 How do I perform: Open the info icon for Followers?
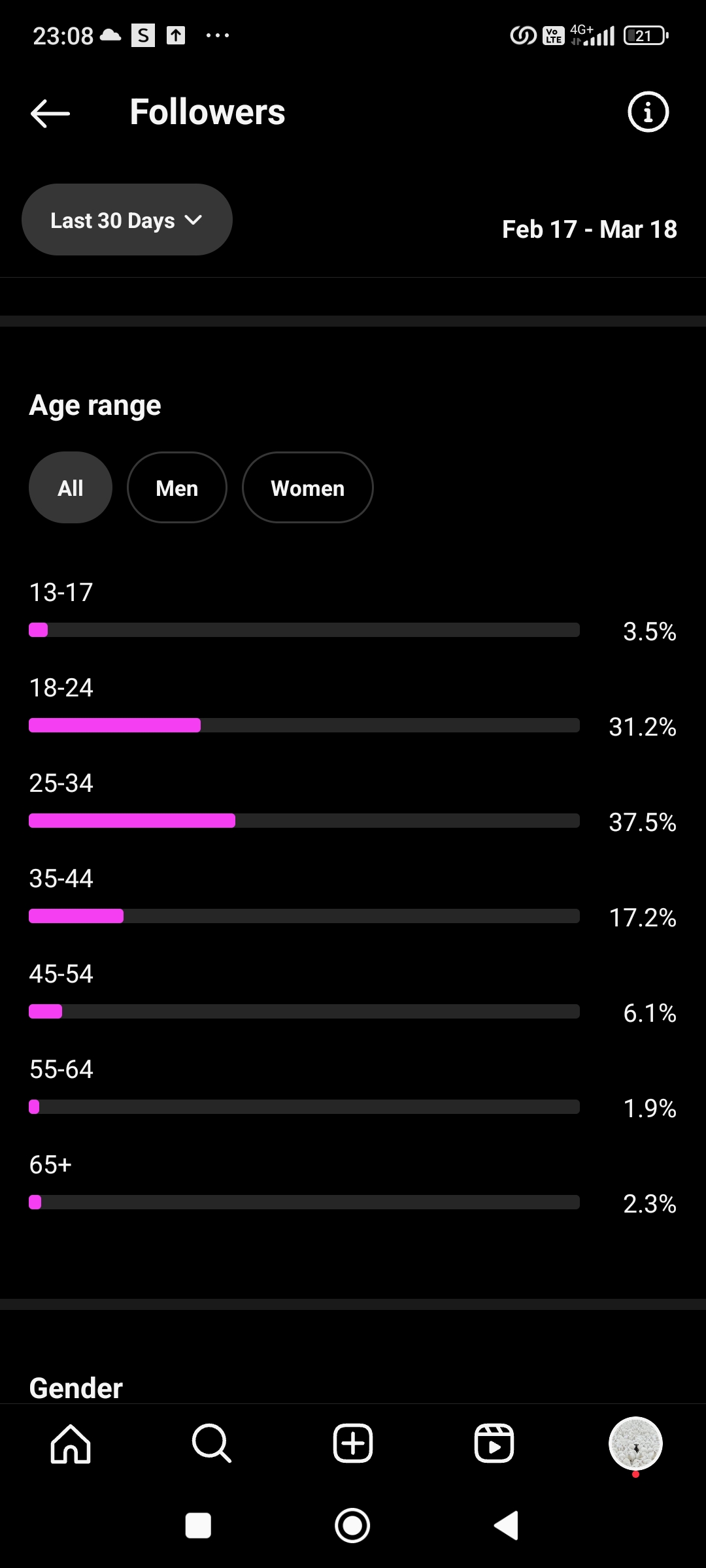click(x=648, y=112)
